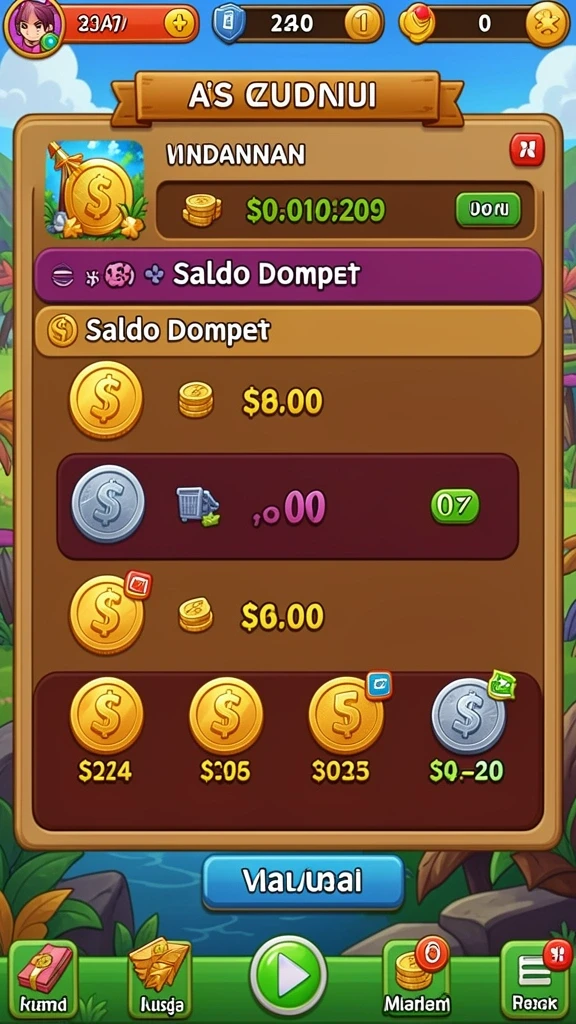Select the $:05 gold coin package

[225, 729]
